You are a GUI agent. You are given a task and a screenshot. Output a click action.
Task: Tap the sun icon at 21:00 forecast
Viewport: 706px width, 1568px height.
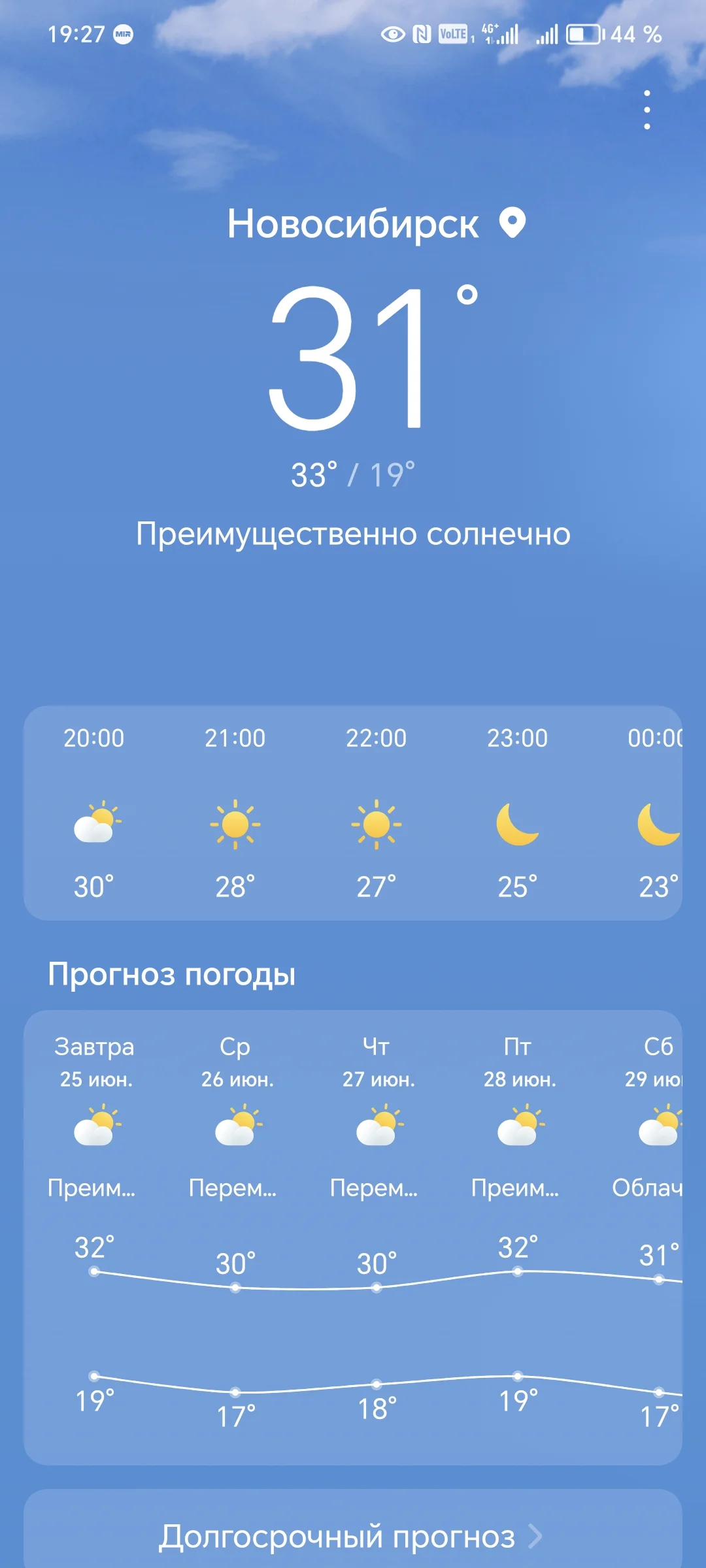[235, 825]
